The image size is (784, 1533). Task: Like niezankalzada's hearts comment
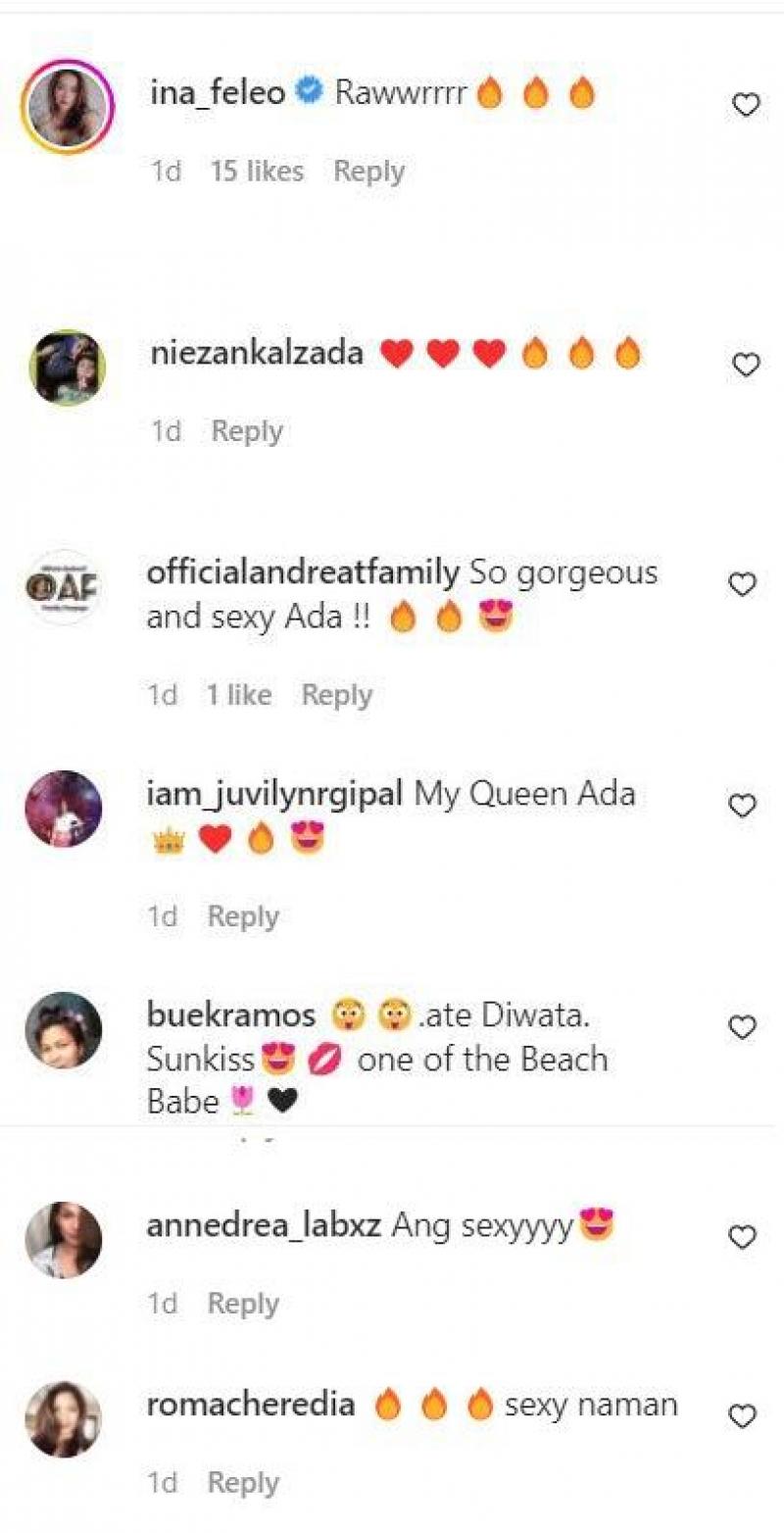tap(747, 366)
